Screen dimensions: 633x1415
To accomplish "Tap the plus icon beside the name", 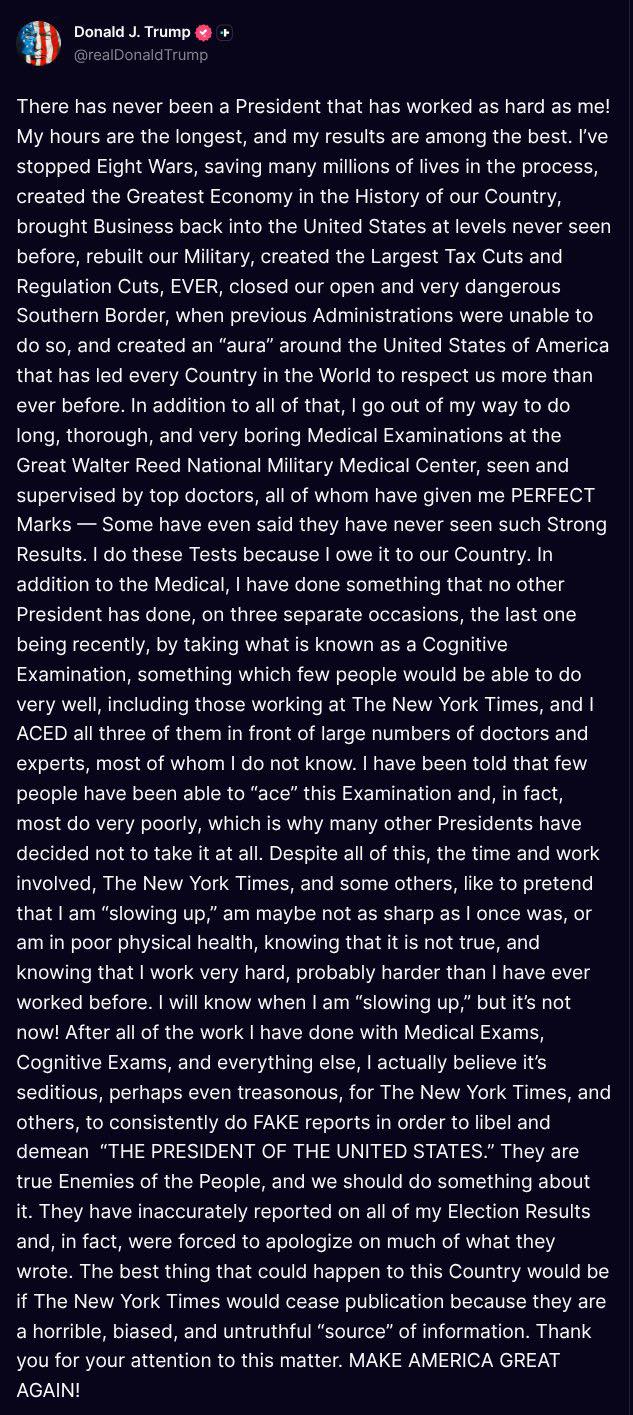I will (x=226, y=33).
